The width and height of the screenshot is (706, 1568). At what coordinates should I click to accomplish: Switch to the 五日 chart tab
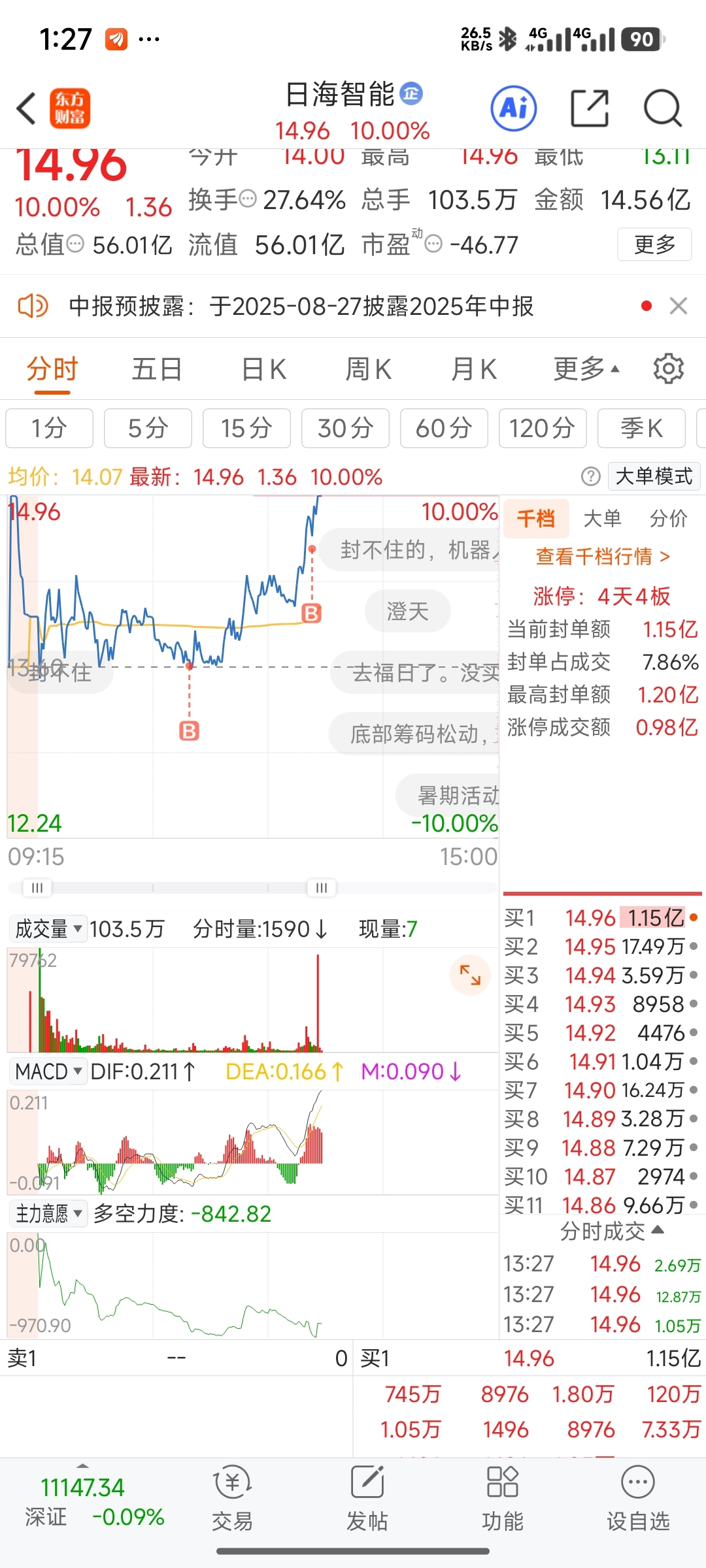[157, 369]
